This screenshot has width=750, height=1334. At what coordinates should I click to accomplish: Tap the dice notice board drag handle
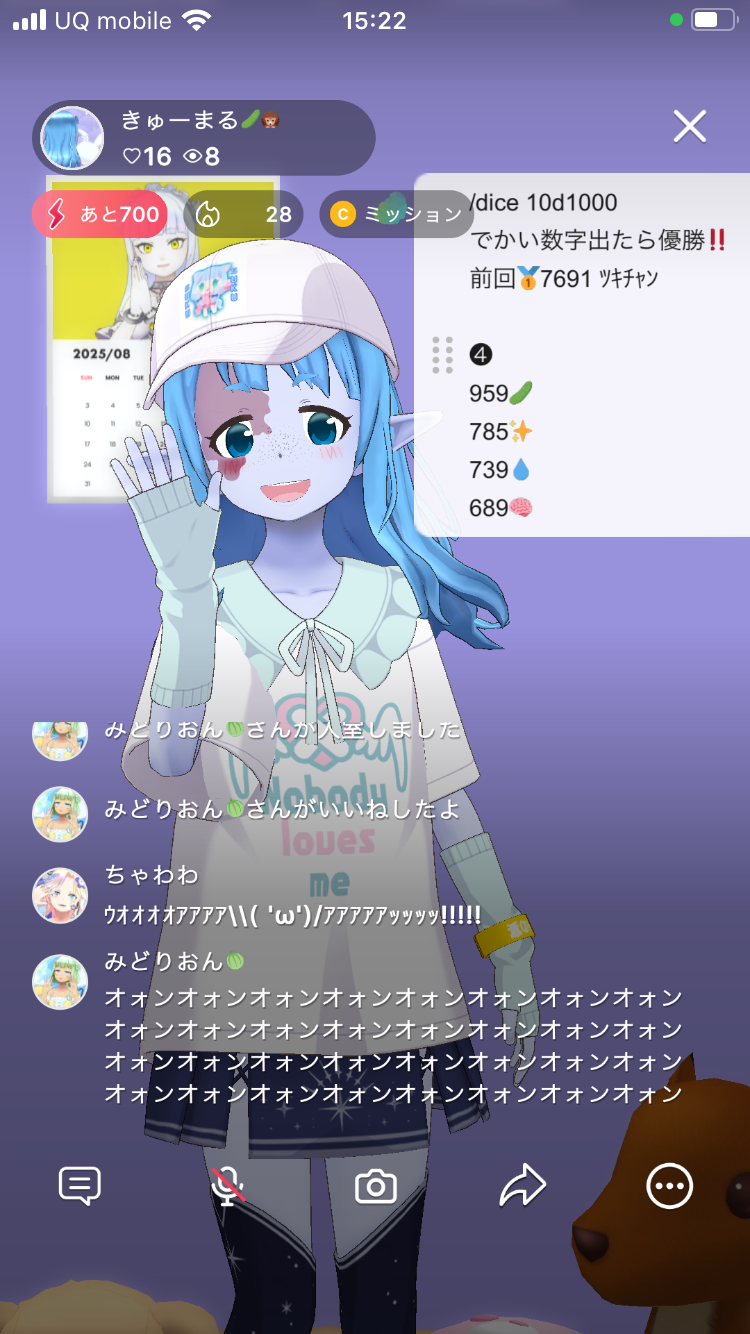click(442, 355)
